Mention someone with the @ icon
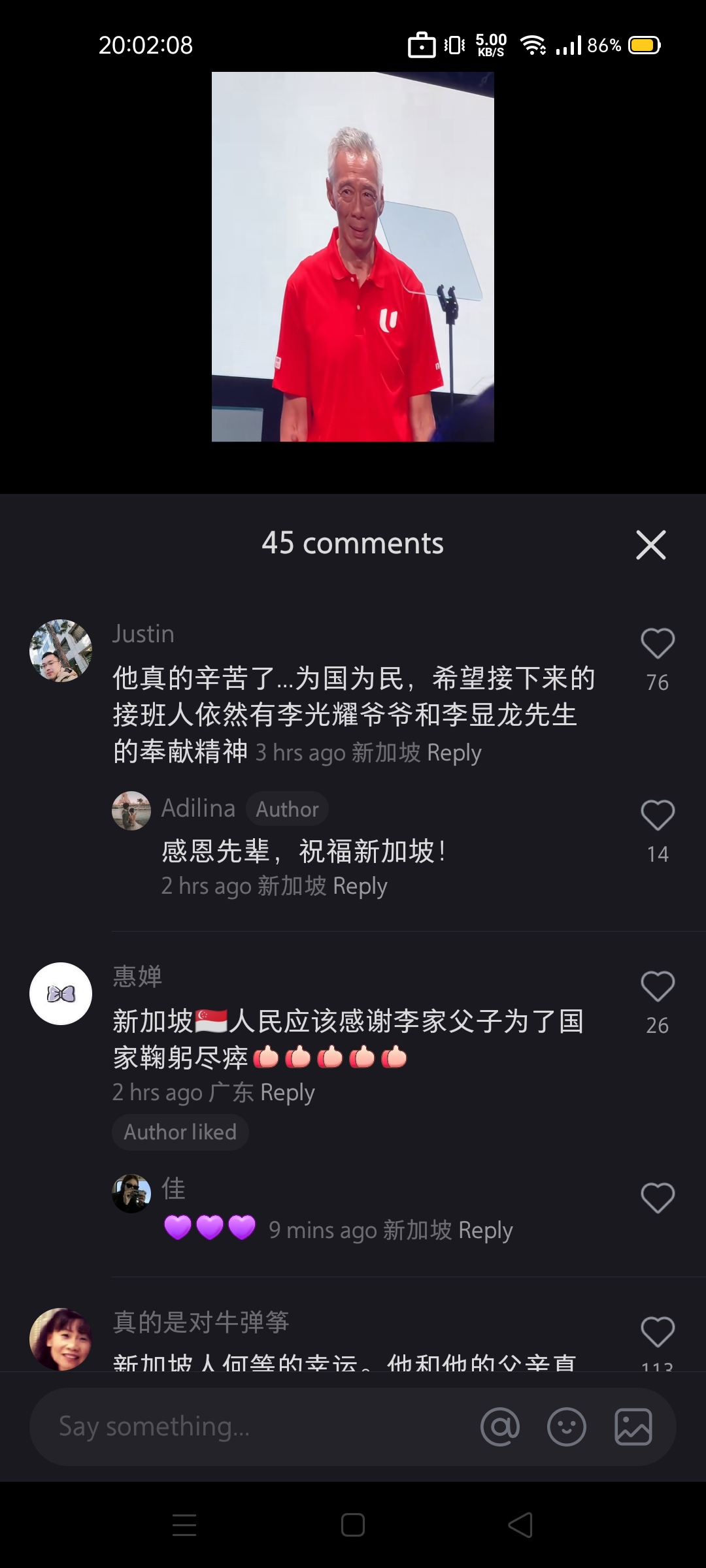Image resolution: width=706 pixels, height=1568 pixels. pyautogui.click(x=500, y=1426)
